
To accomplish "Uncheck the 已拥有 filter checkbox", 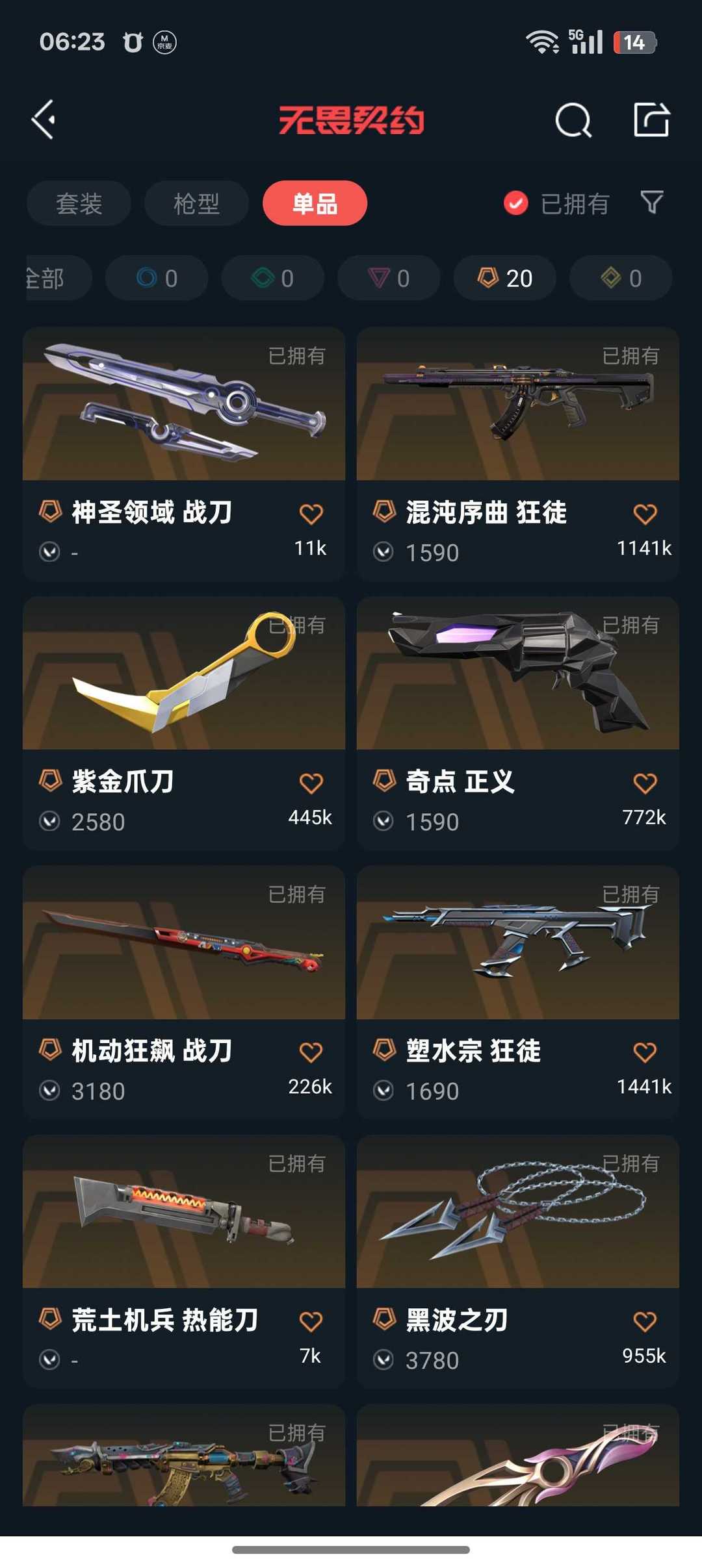I will (x=515, y=203).
